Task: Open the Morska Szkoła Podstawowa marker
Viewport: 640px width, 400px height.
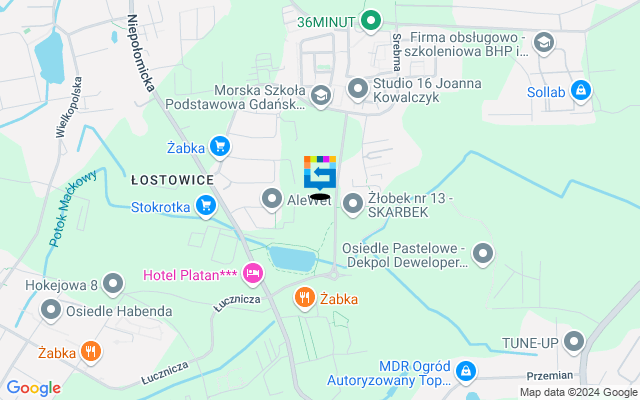Action: point(320,96)
